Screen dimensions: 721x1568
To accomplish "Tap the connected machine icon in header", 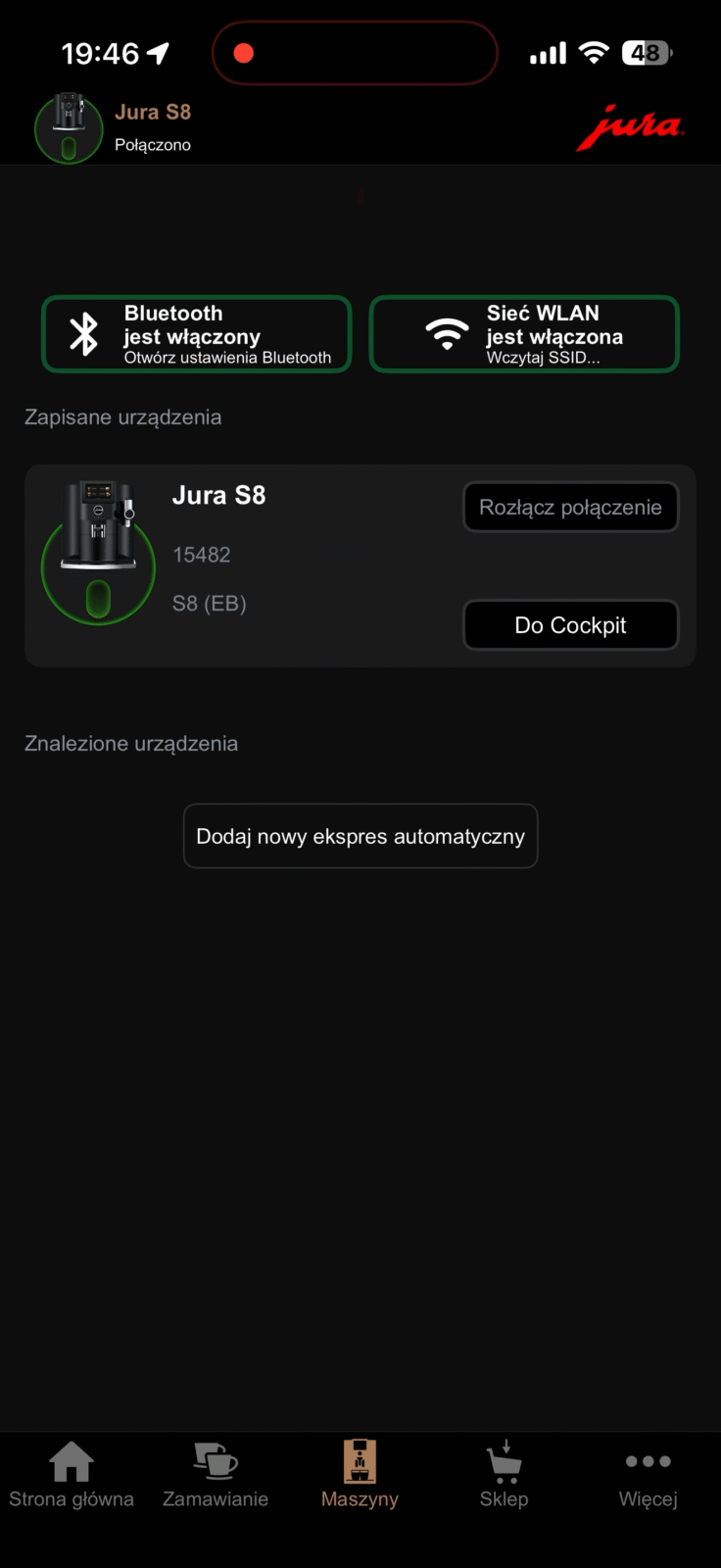I will tap(69, 128).
